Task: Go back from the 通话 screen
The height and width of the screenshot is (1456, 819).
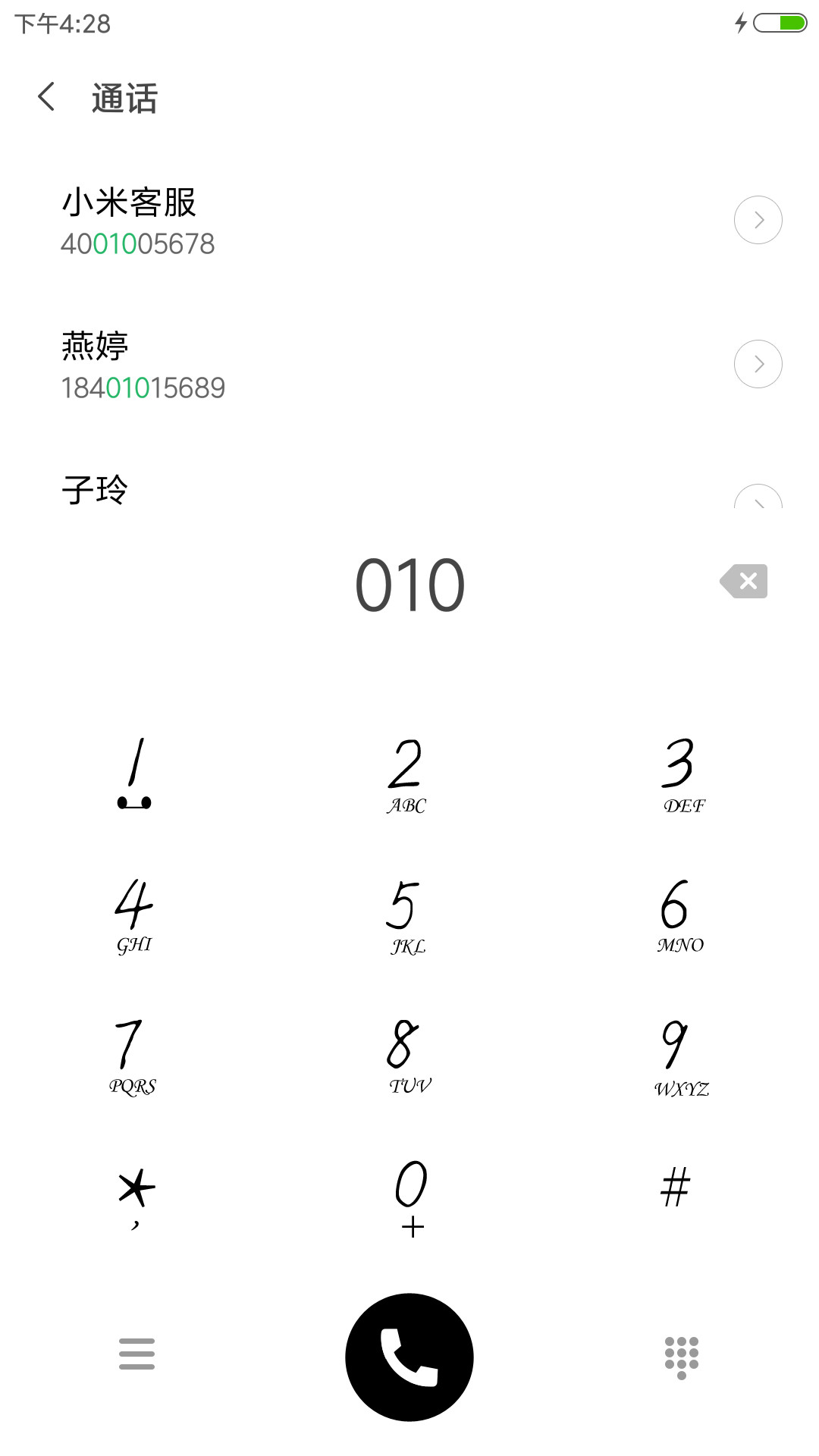Action: point(47,97)
